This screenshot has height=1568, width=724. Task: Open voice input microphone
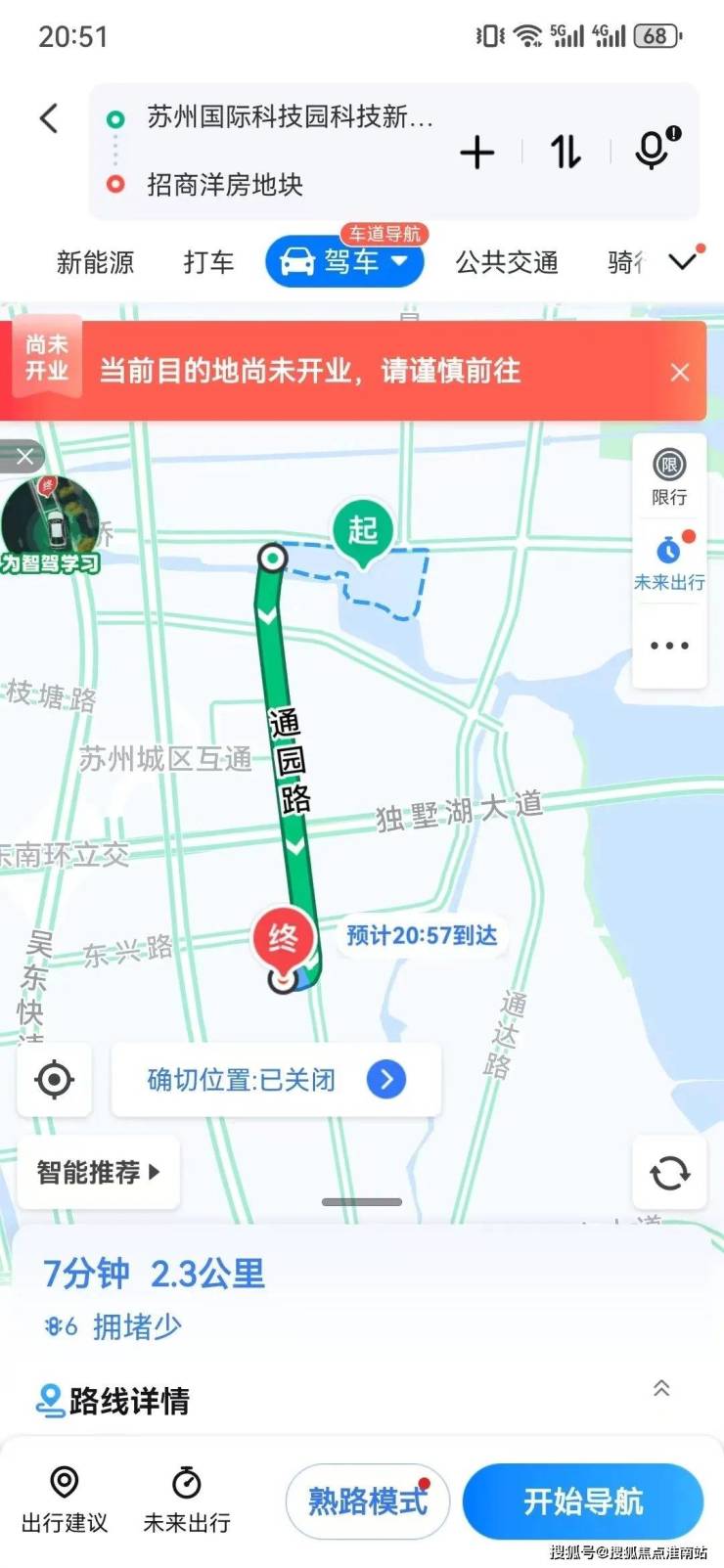pyautogui.click(x=653, y=151)
